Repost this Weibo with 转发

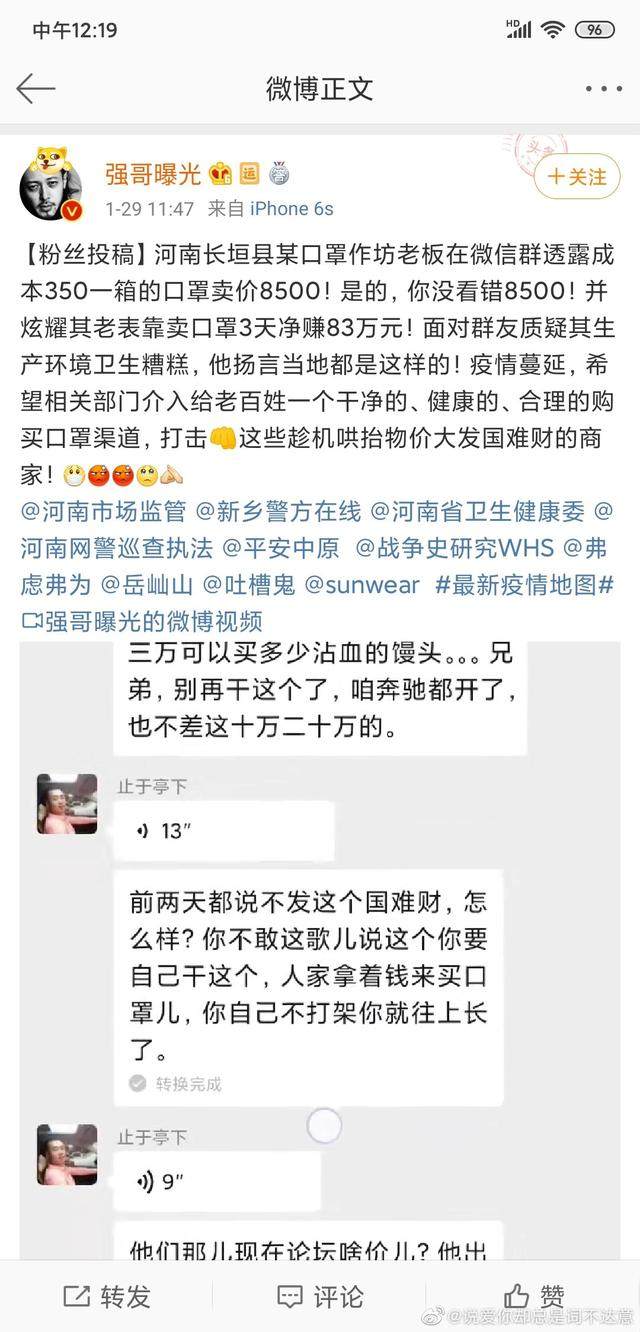click(107, 1297)
